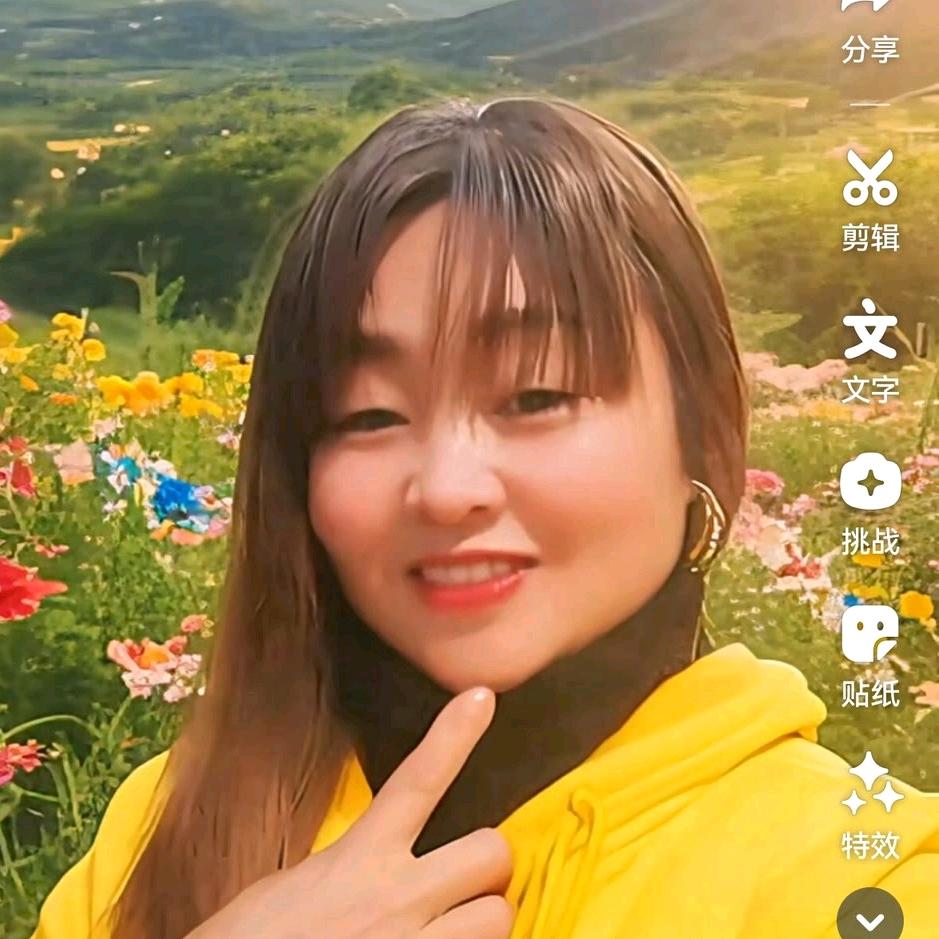The height and width of the screenshot is (939, 939).
Task: Add a 贴纸 sticker
Action: [870, 655]
